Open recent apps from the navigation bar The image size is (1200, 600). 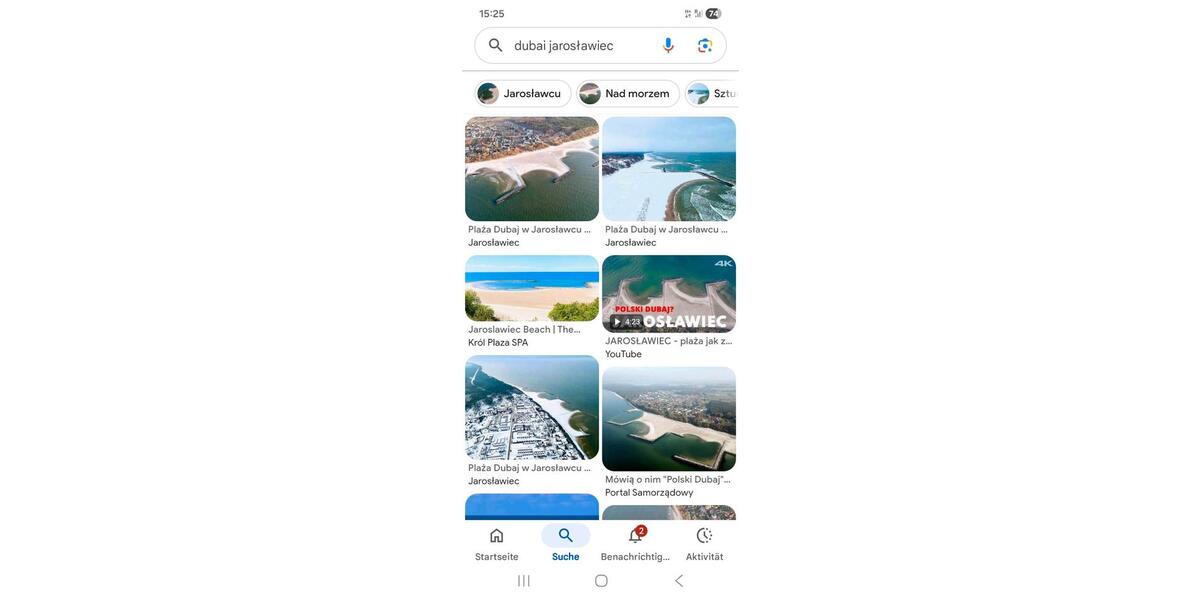coord(524,581)
